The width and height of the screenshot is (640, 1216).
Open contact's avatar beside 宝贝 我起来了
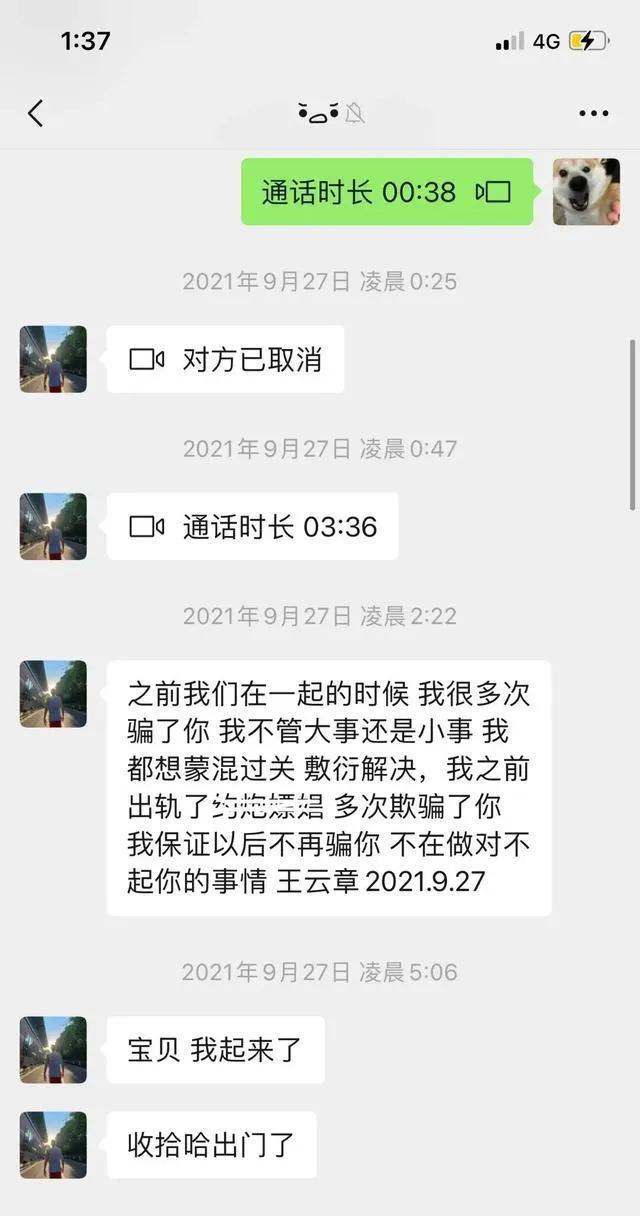click(53, 1050)
